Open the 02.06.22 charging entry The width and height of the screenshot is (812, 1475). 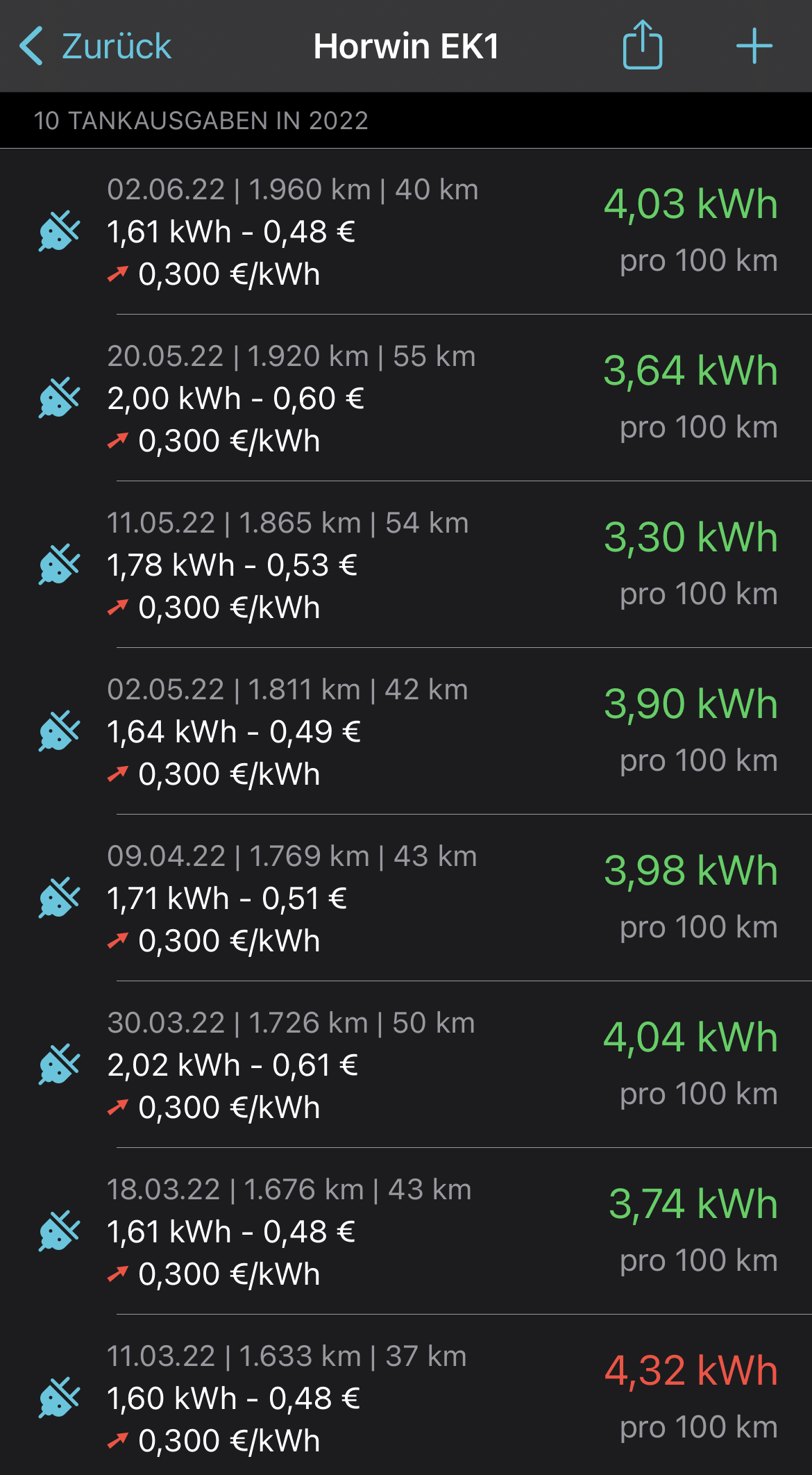pos(406,231)
